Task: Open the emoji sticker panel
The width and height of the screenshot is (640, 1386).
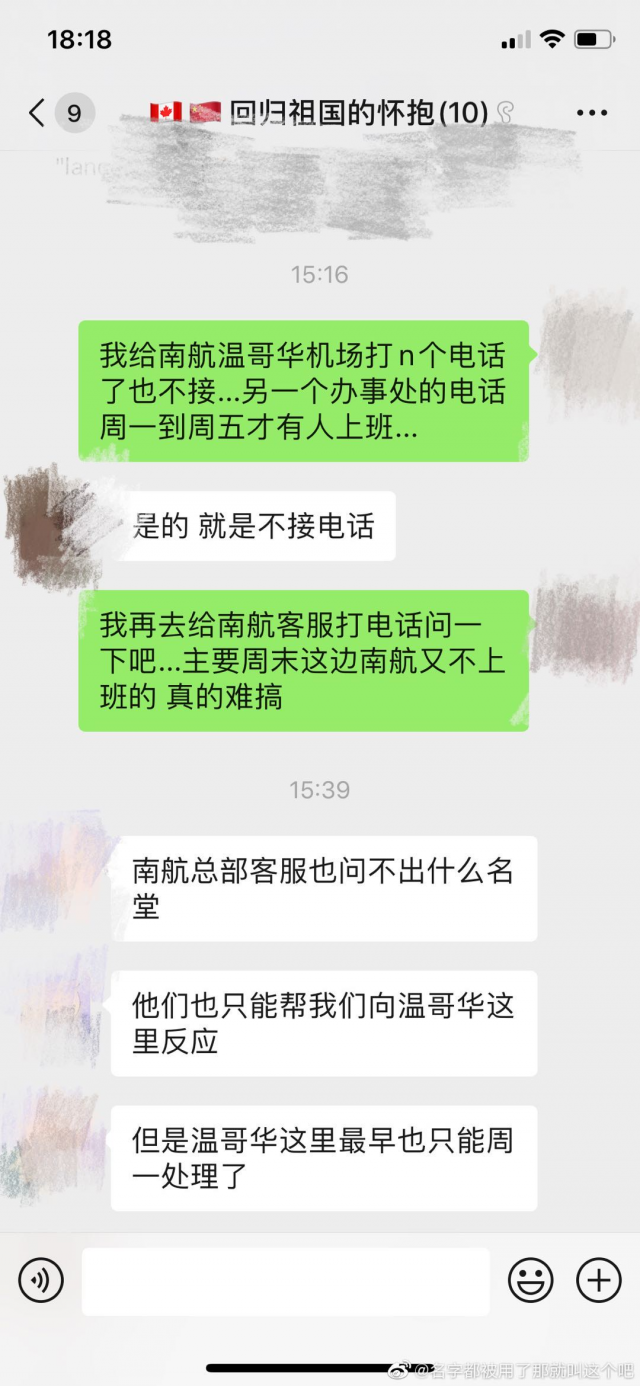Action: click(x=531, y=1280)
